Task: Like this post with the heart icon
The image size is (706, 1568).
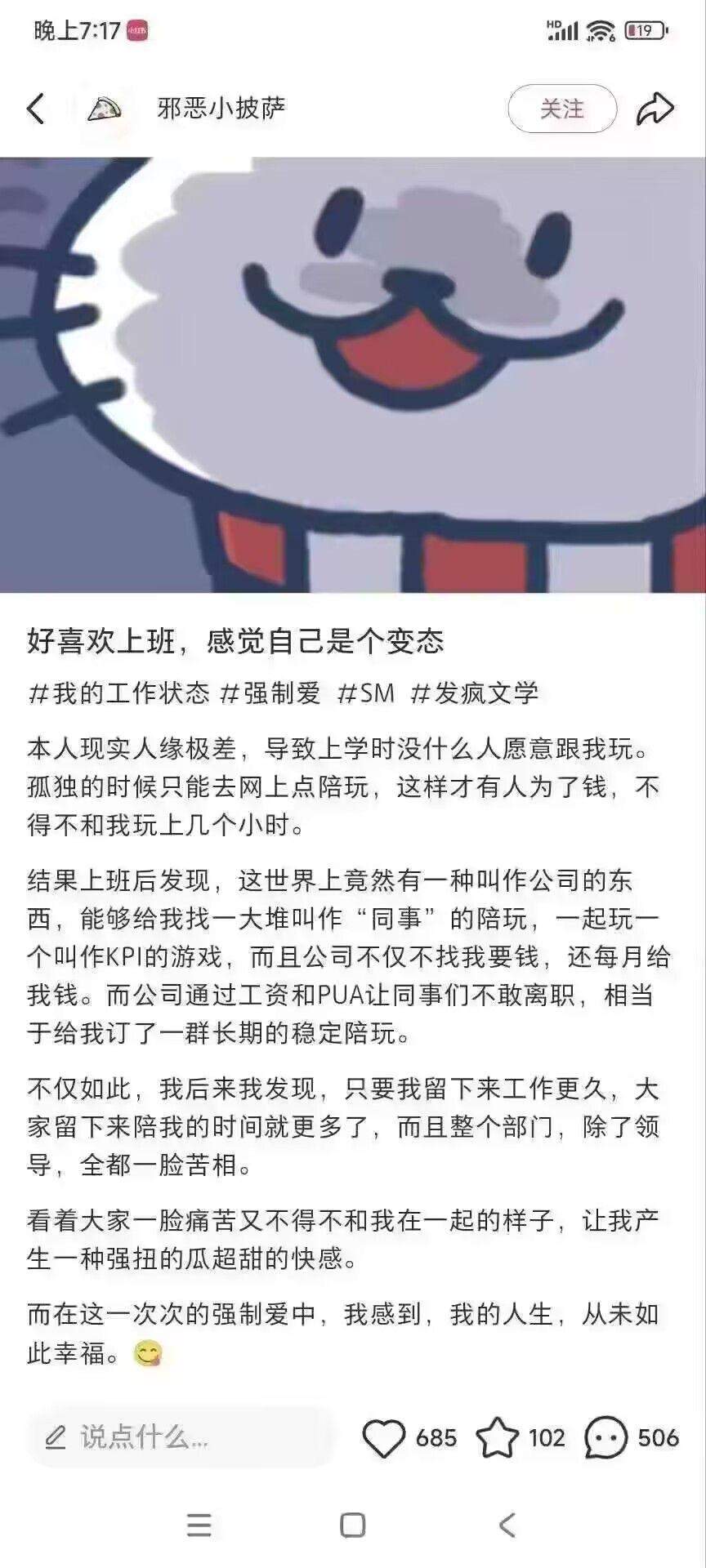Action: point(383,1437)
